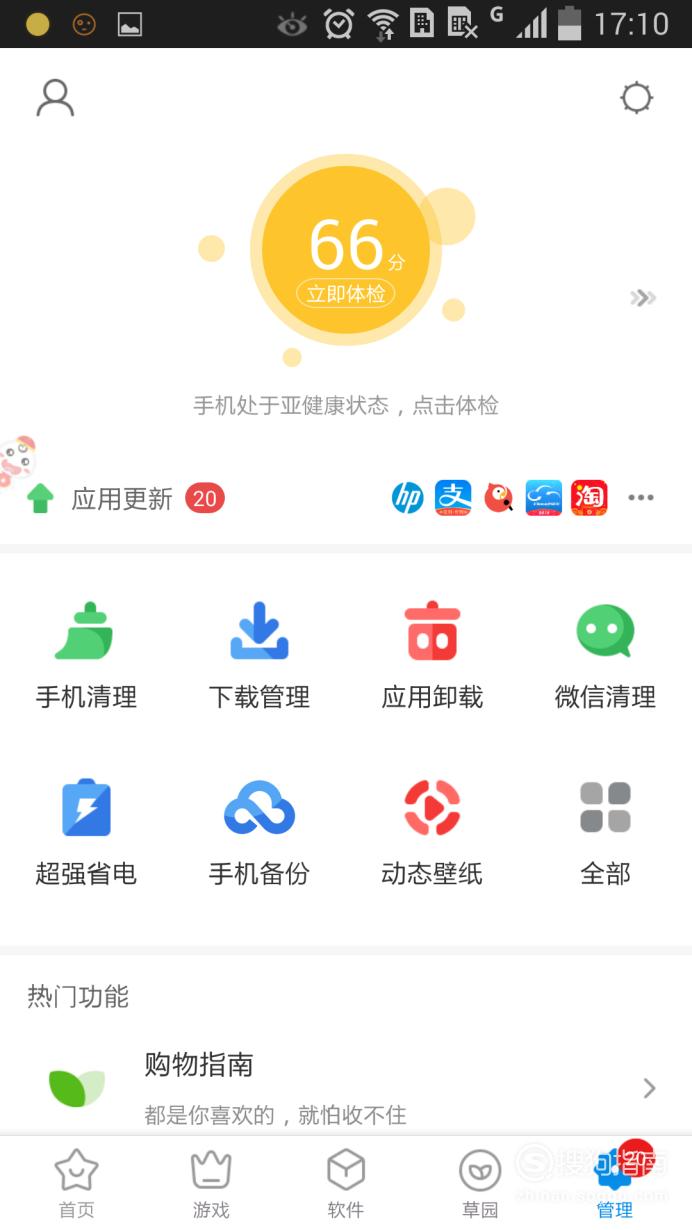
Task: Switch to the 首页 tab
Action: click(x=76, y=1184)
